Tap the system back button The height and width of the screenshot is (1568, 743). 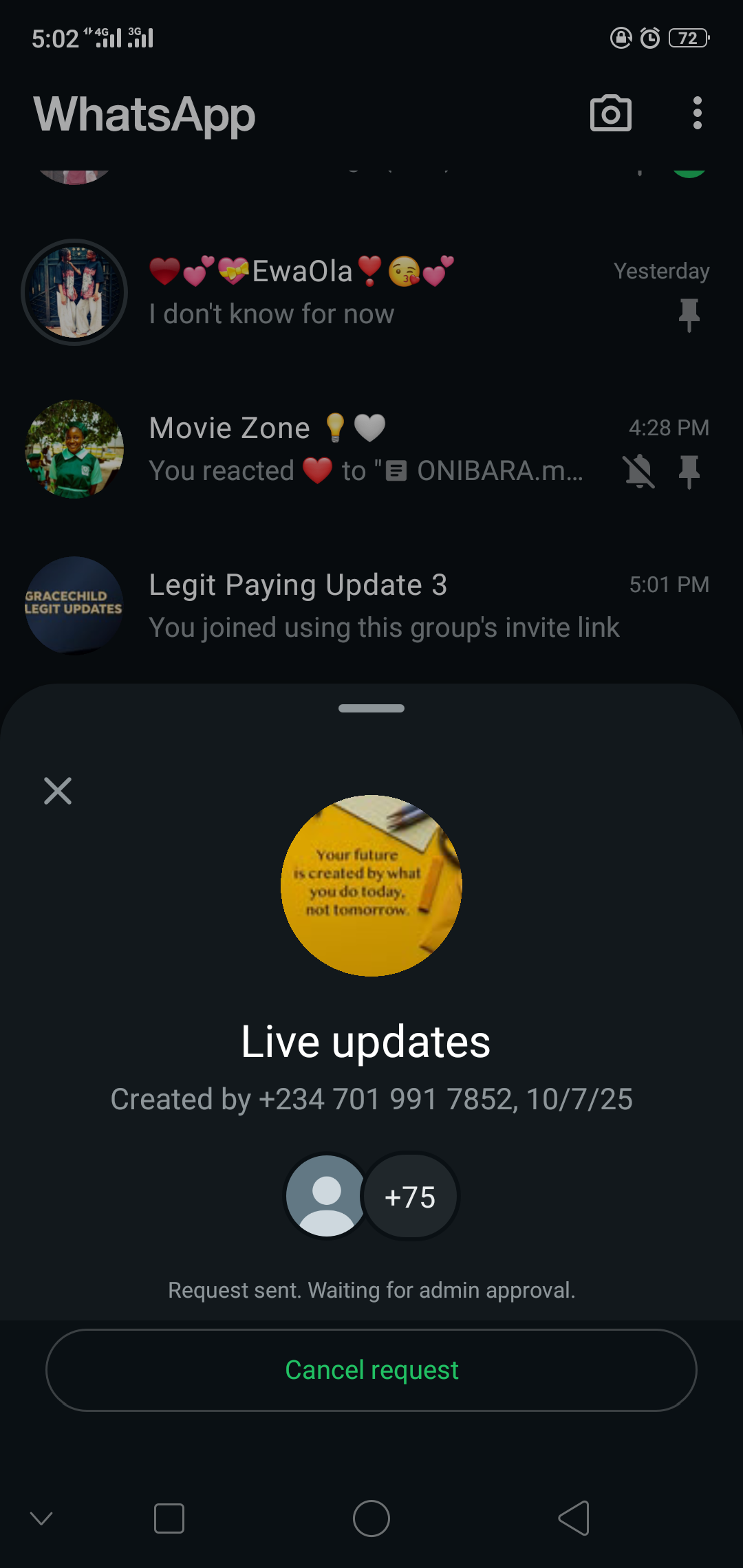(x=574, y=1518)
